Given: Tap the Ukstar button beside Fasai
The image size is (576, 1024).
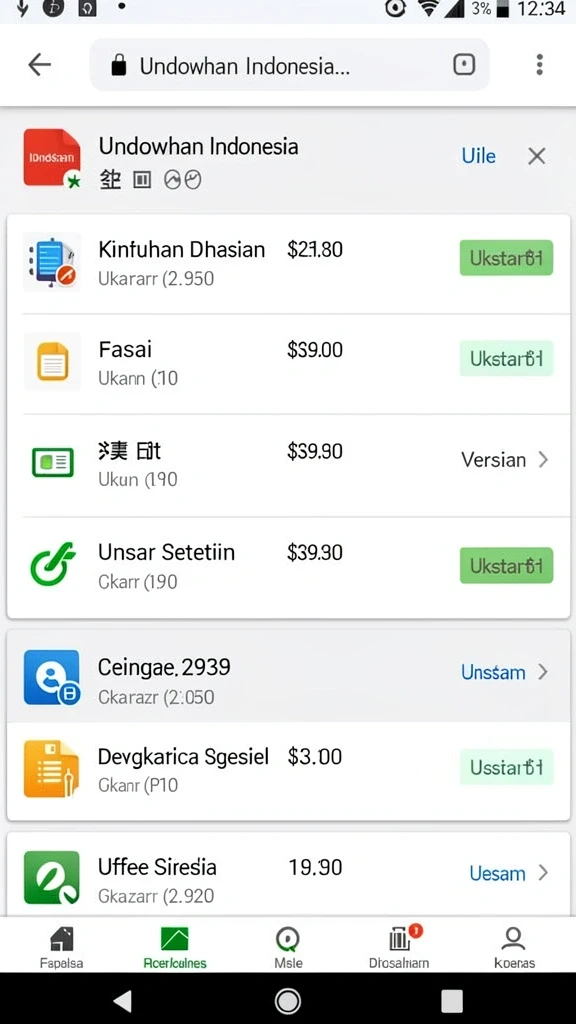Looking at the screenshot, I should (506, 359).
